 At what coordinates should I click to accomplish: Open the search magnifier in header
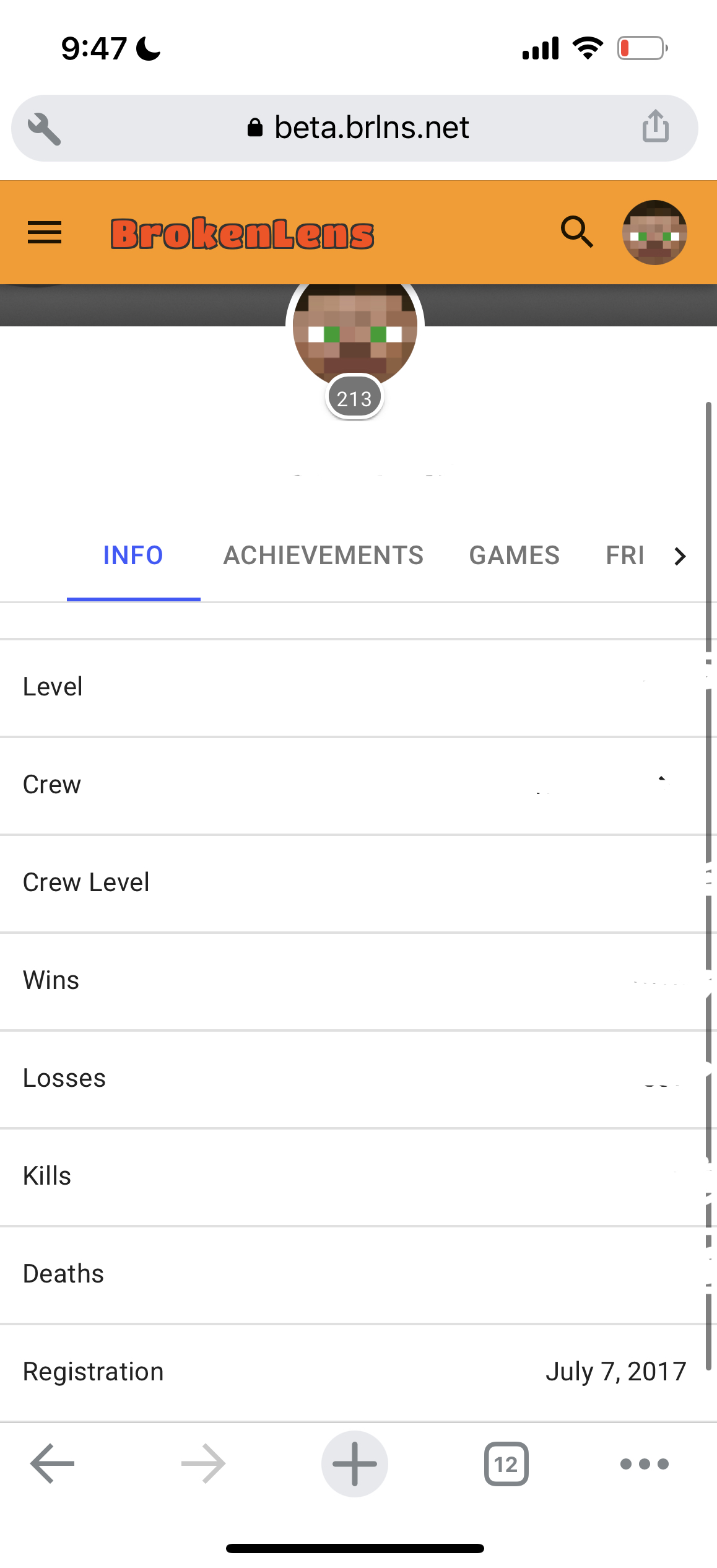(x=577, y=232)
